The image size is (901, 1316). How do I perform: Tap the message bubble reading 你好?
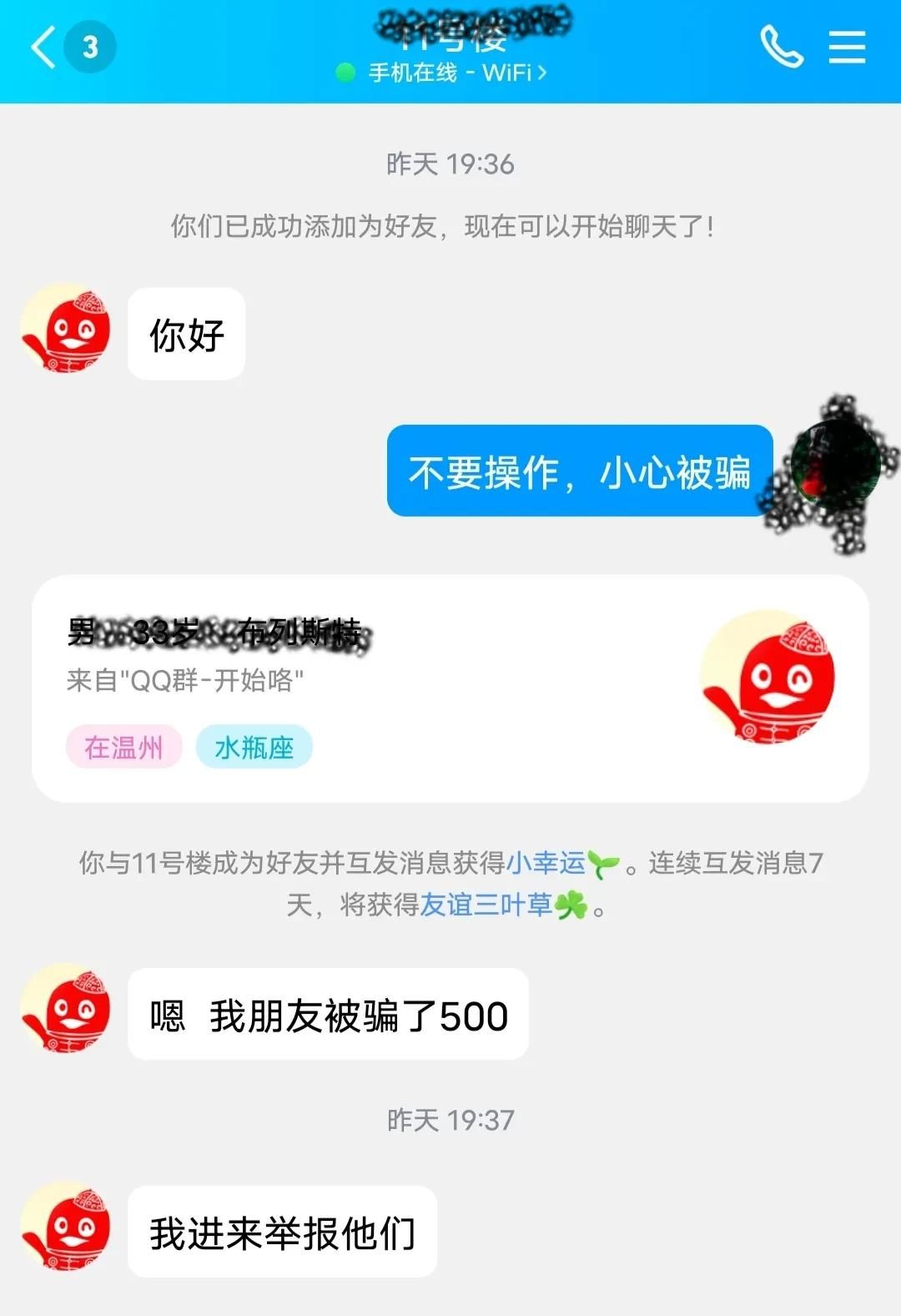point(186,331)
